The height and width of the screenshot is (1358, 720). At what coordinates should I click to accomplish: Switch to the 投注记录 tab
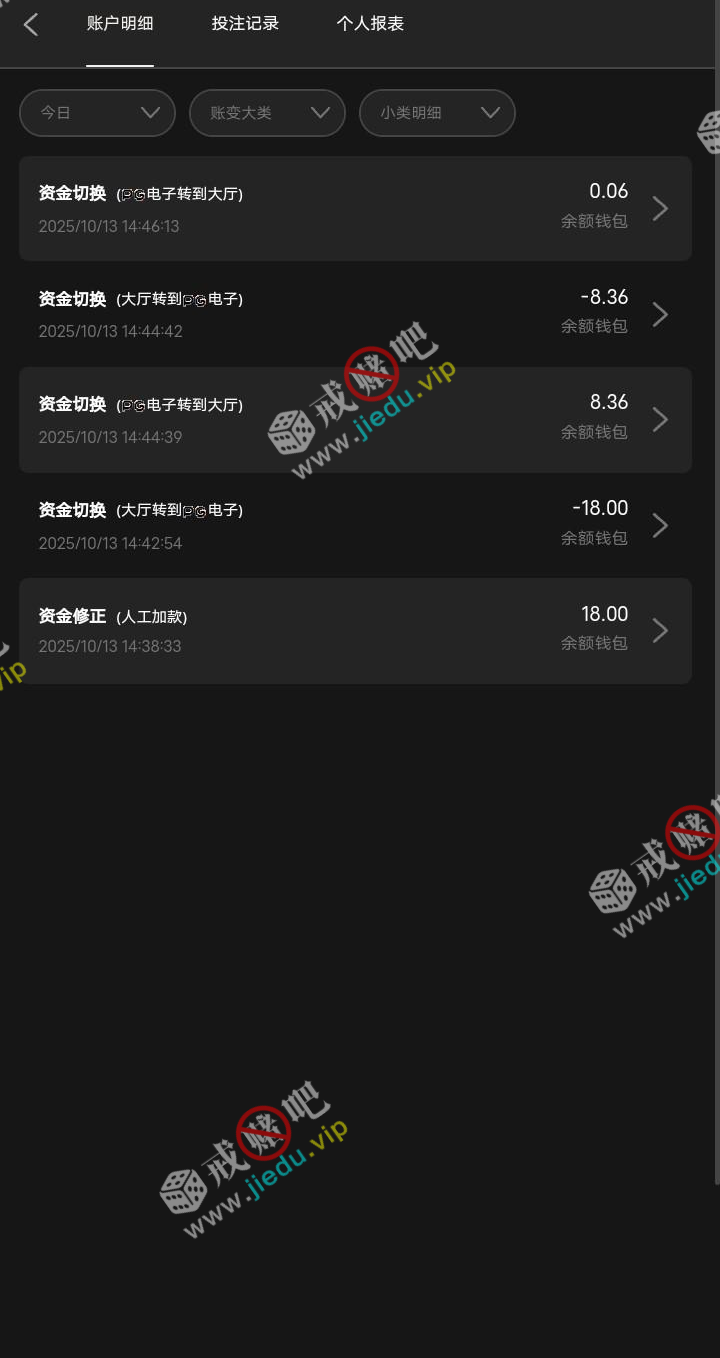pyautogui.click(x=245, y=24)
